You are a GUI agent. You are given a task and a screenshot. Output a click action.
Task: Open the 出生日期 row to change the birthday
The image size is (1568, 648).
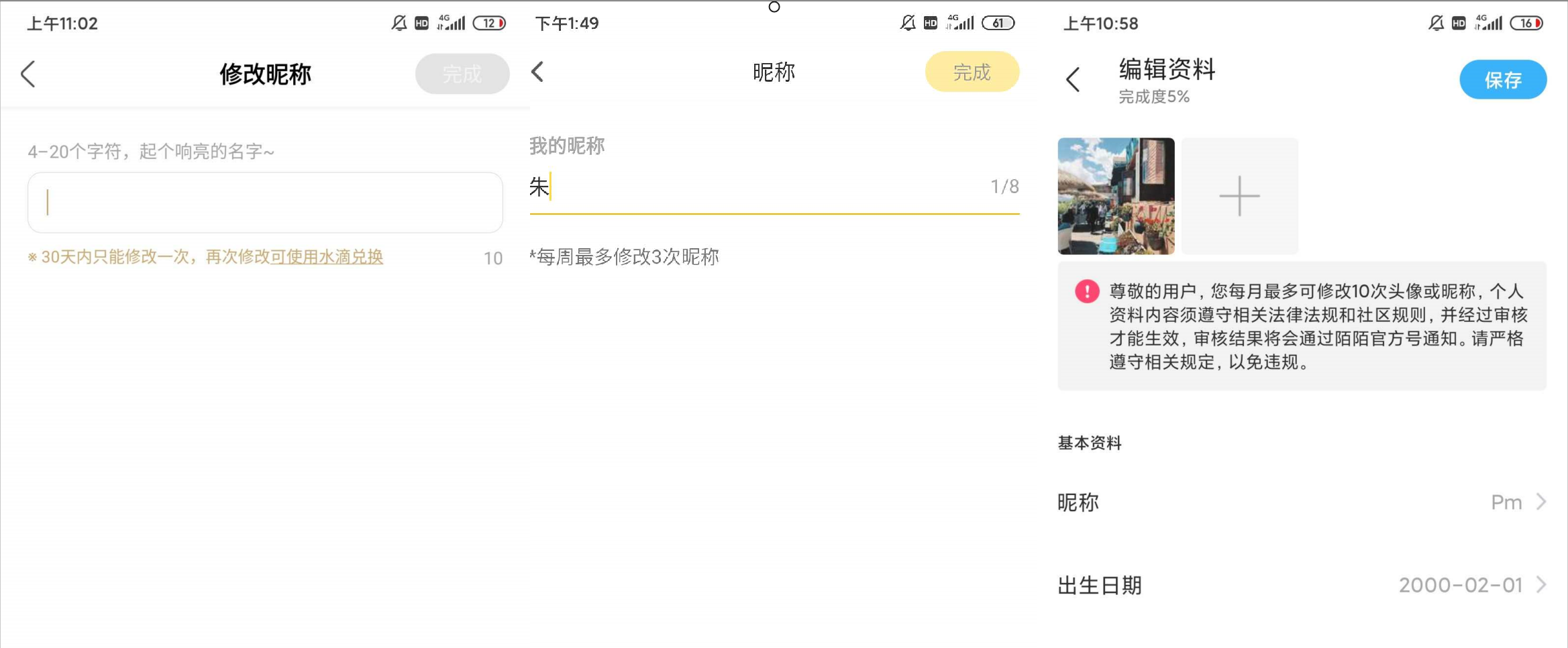point(1302,585)
